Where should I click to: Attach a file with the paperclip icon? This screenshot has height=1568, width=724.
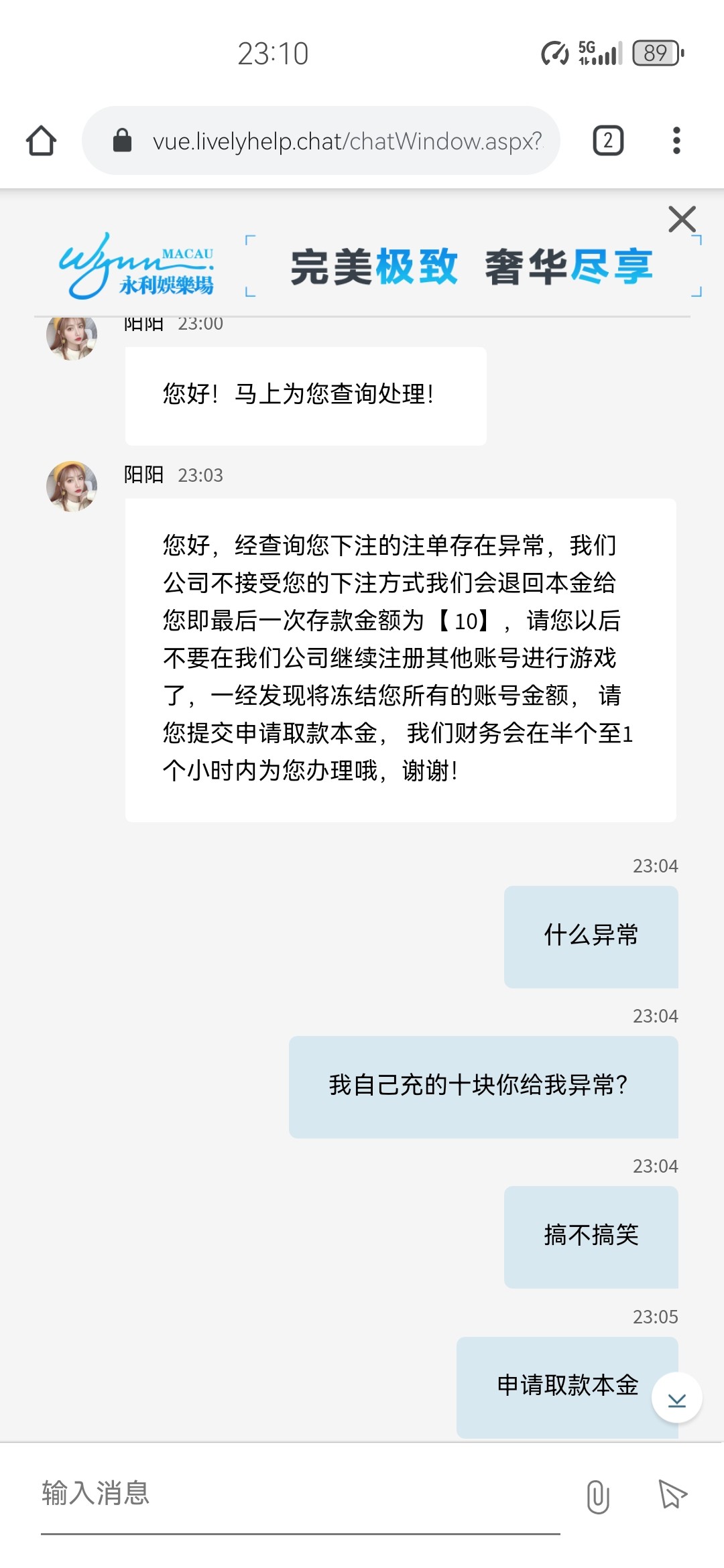point(597,1496)
